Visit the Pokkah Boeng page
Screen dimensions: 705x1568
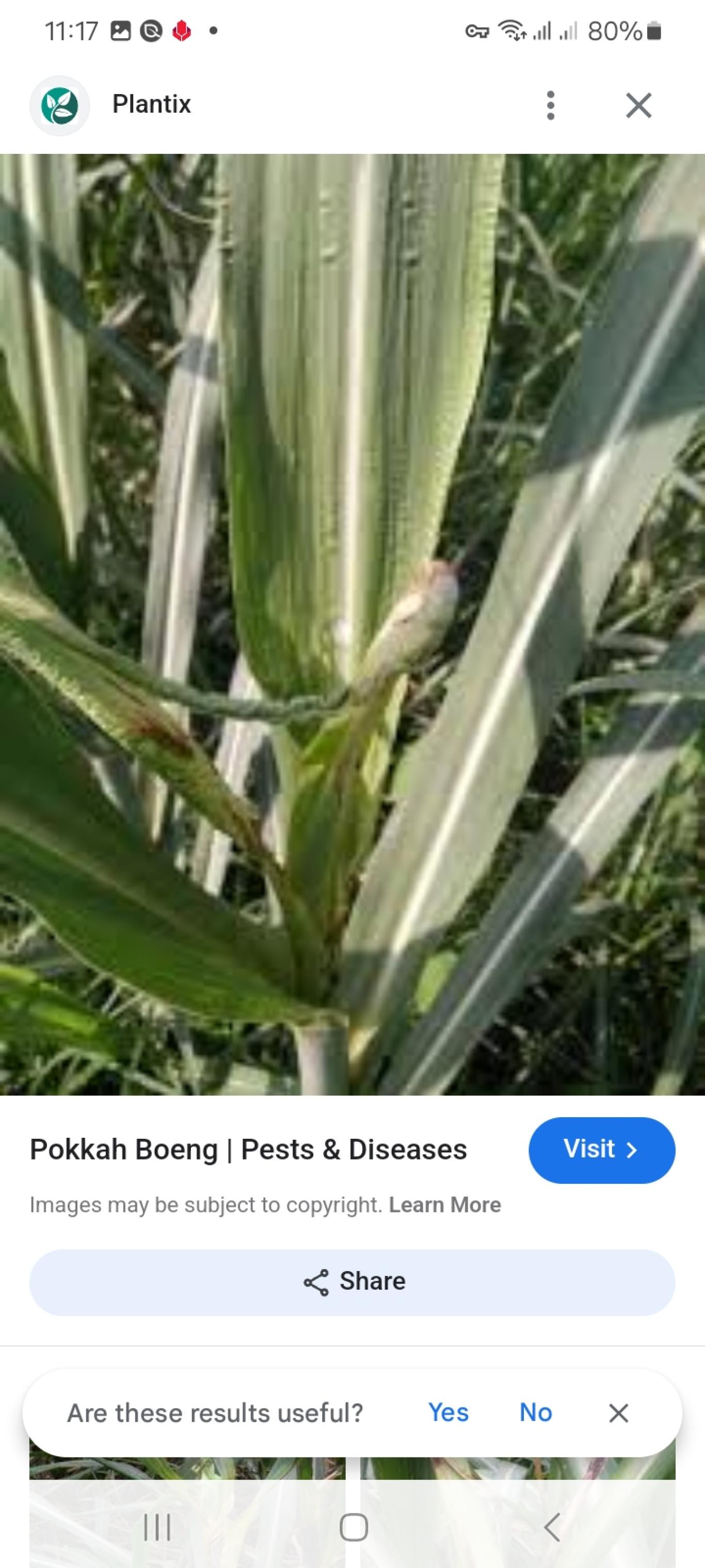coord(602,1150)
